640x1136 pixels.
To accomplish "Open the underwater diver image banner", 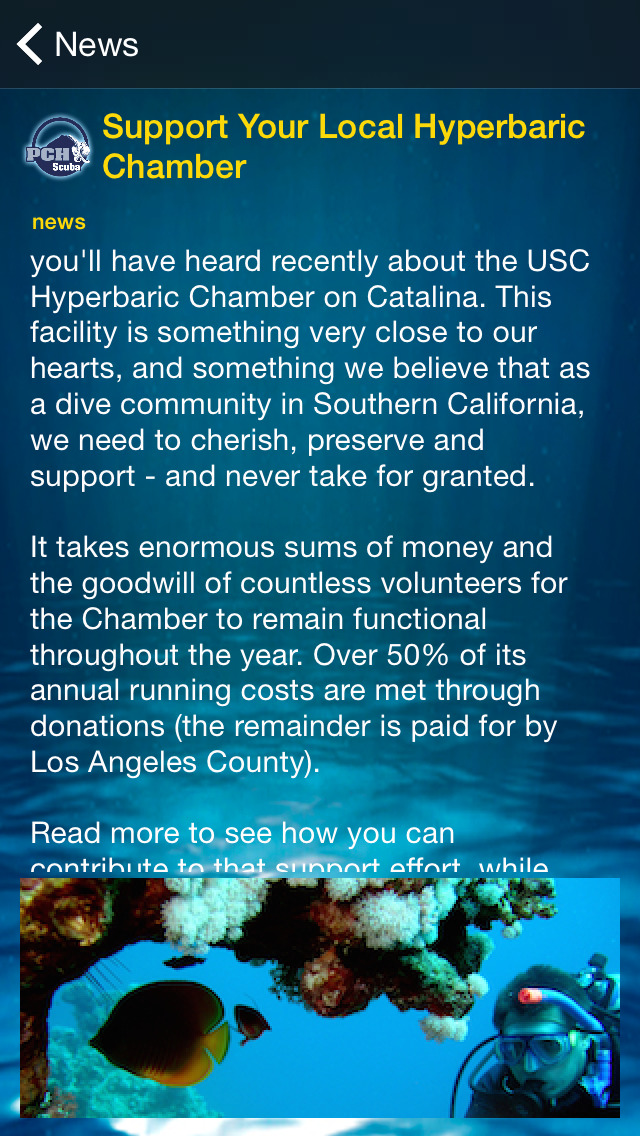I will [x=320, y=998].
